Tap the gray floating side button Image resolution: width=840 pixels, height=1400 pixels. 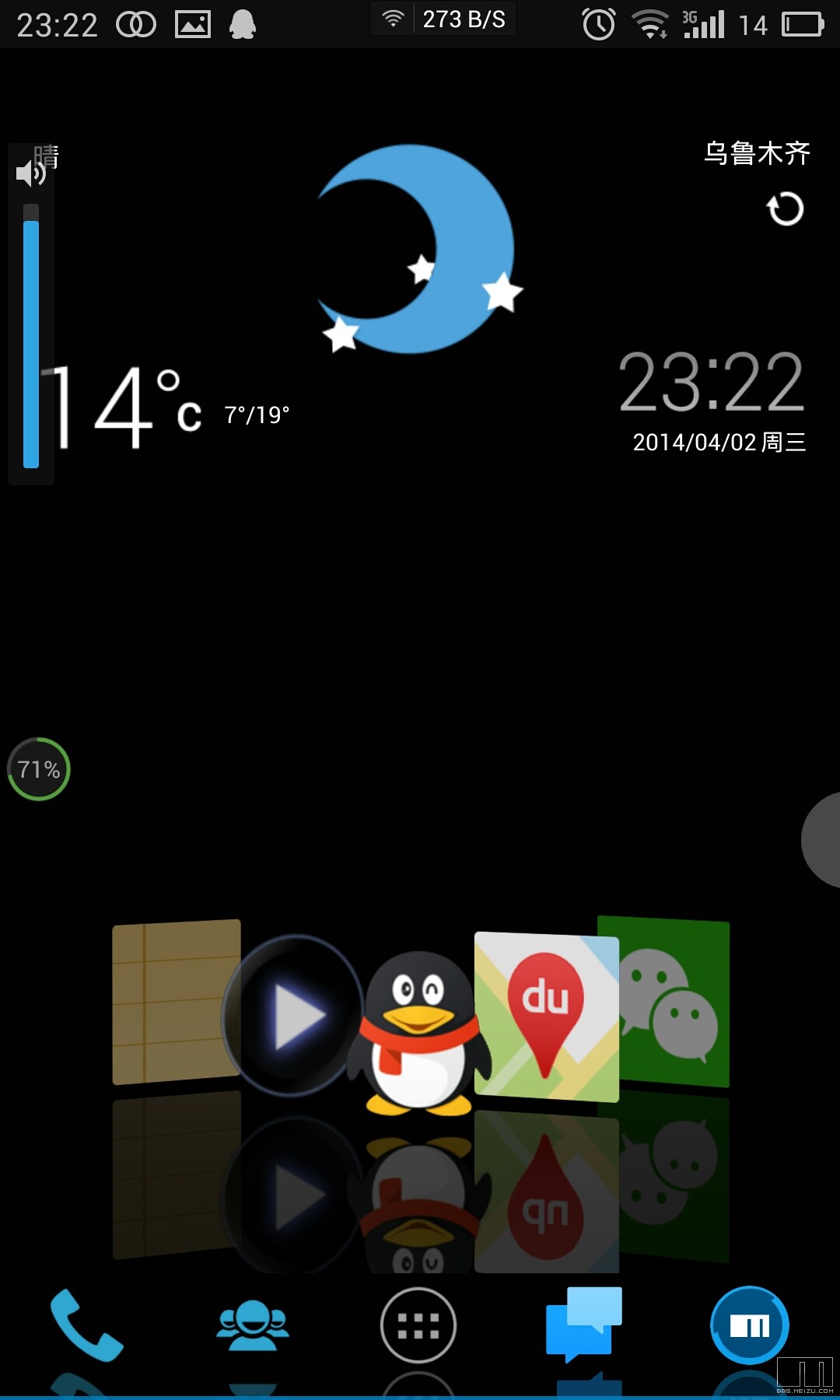coord(823,840)
